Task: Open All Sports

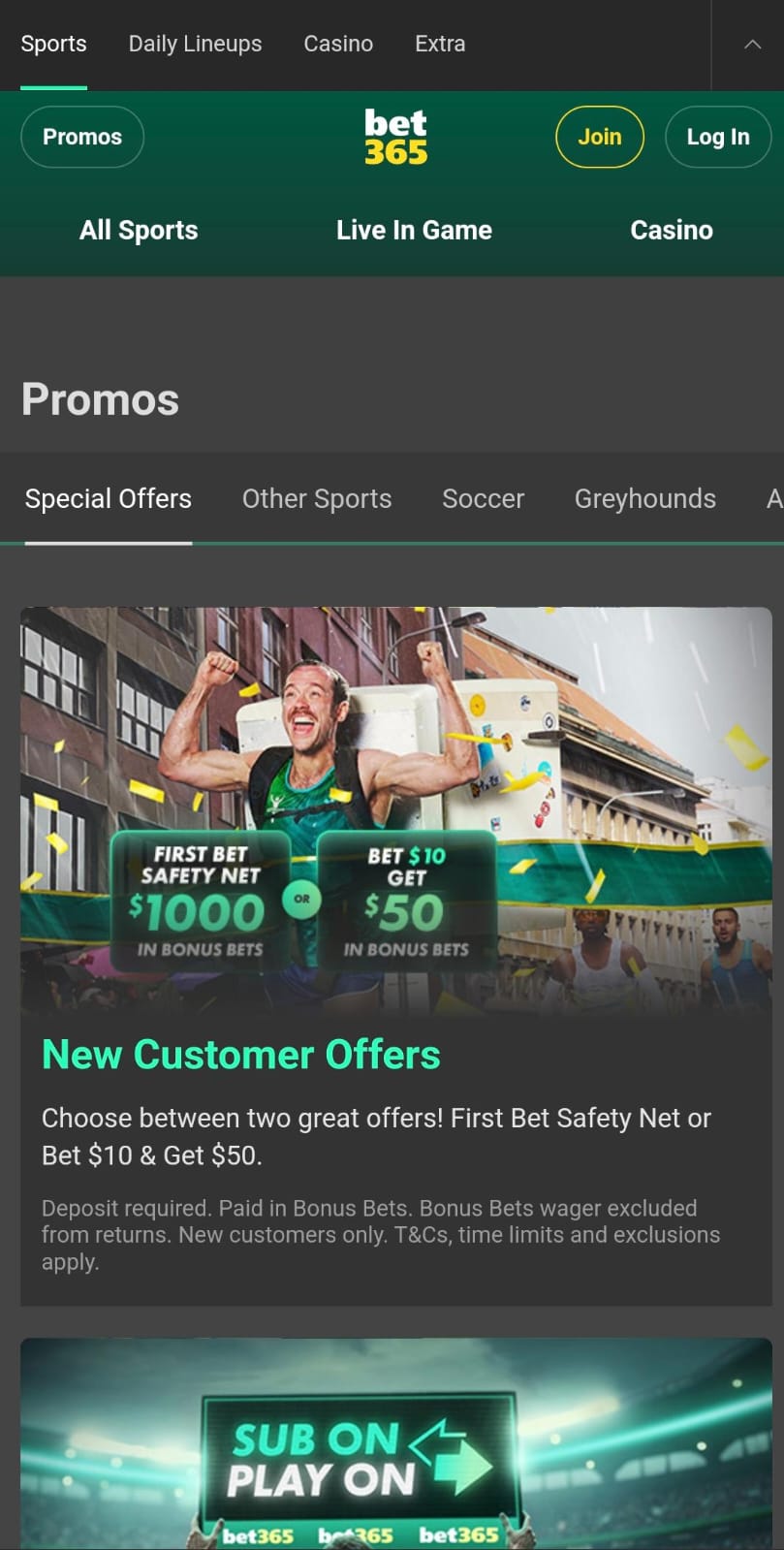Action: coord(139,230)
